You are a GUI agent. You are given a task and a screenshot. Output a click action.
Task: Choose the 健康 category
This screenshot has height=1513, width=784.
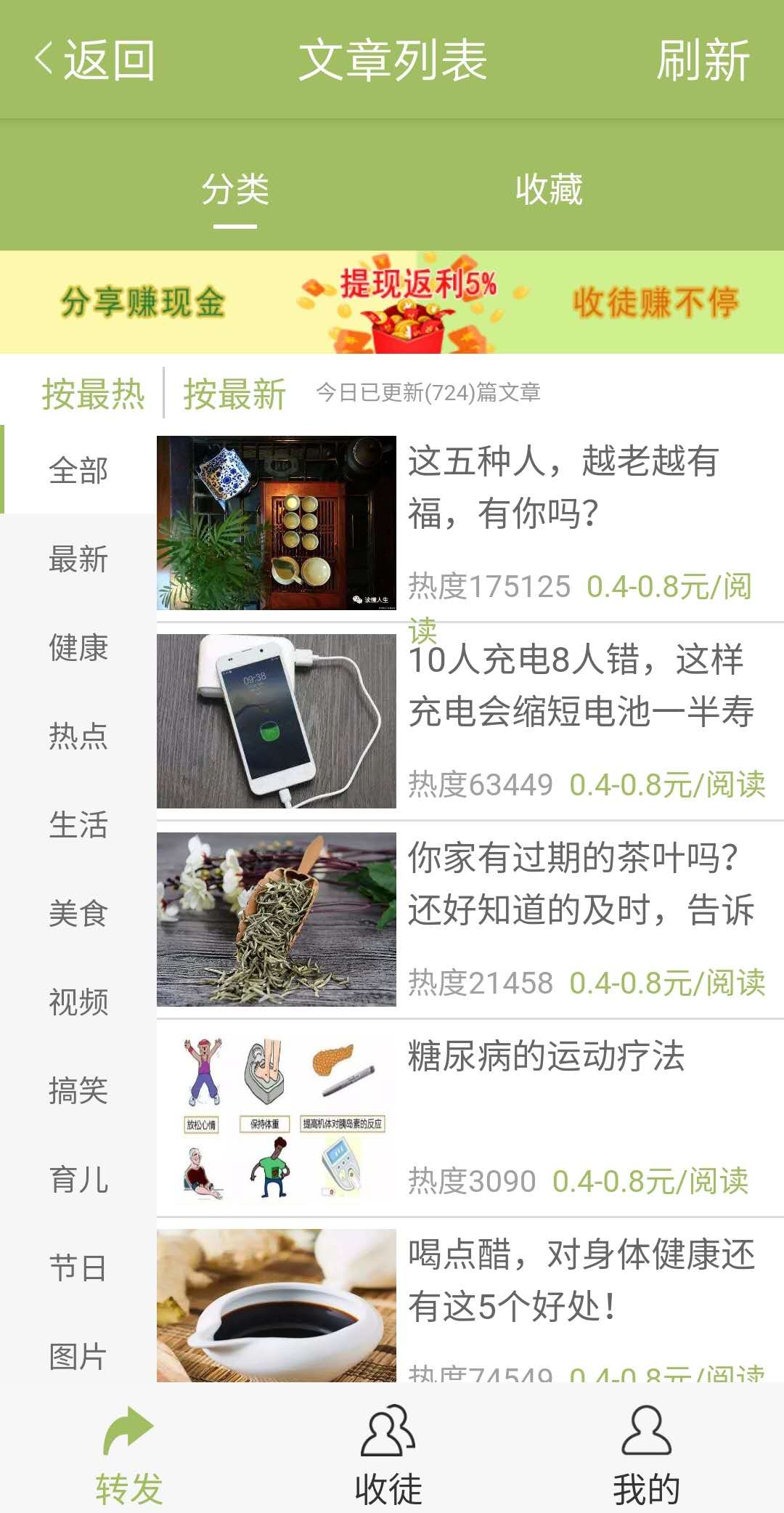78,646
